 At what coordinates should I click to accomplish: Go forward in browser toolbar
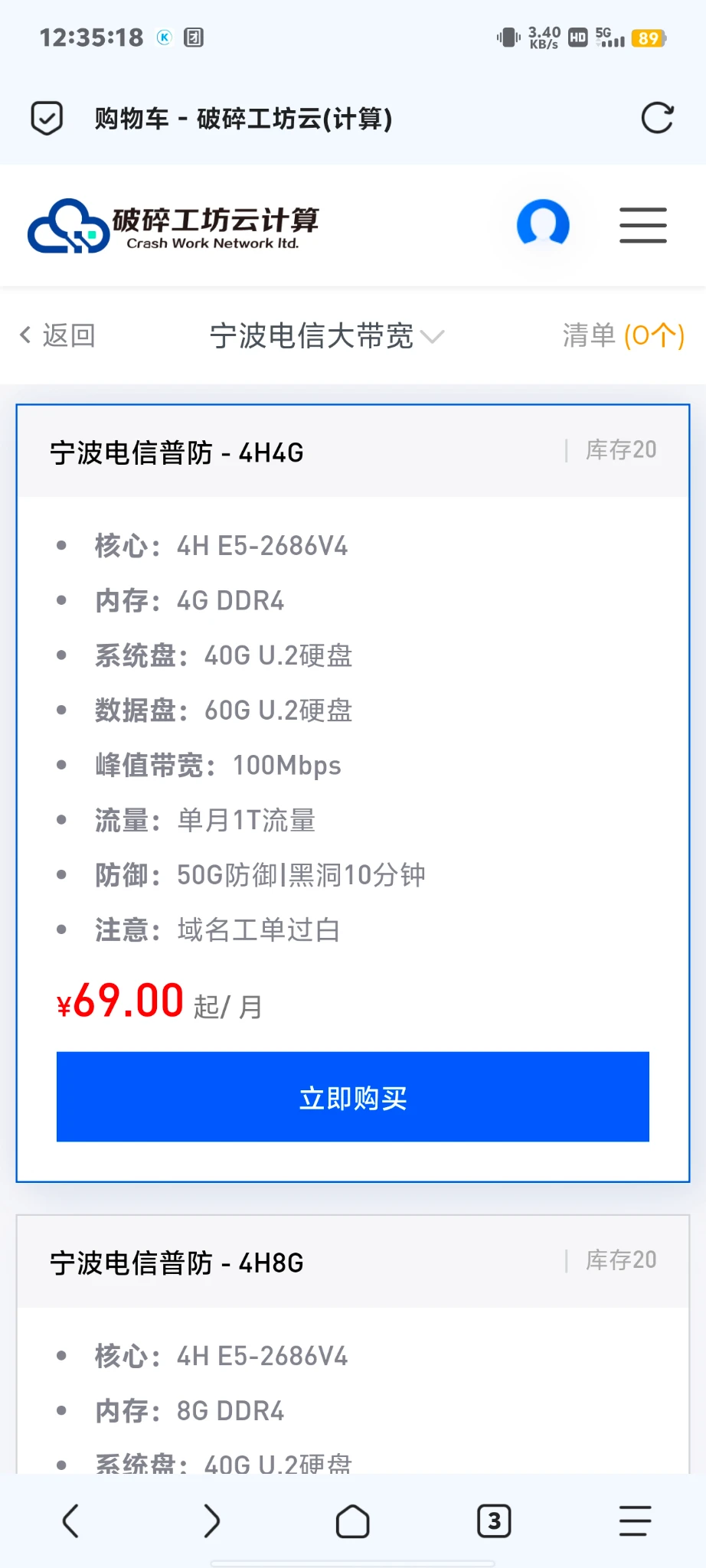pos(212,1521)
